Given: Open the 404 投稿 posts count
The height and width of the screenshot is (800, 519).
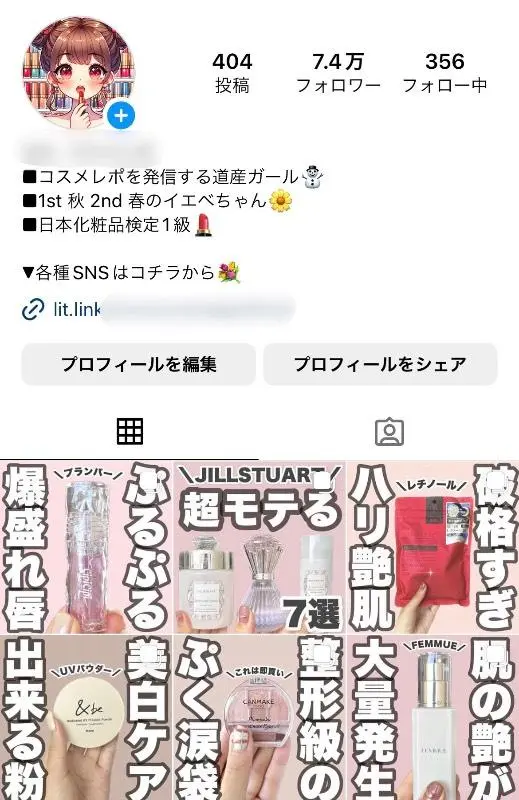Looking at the screenshot, I should pos(232,73).
